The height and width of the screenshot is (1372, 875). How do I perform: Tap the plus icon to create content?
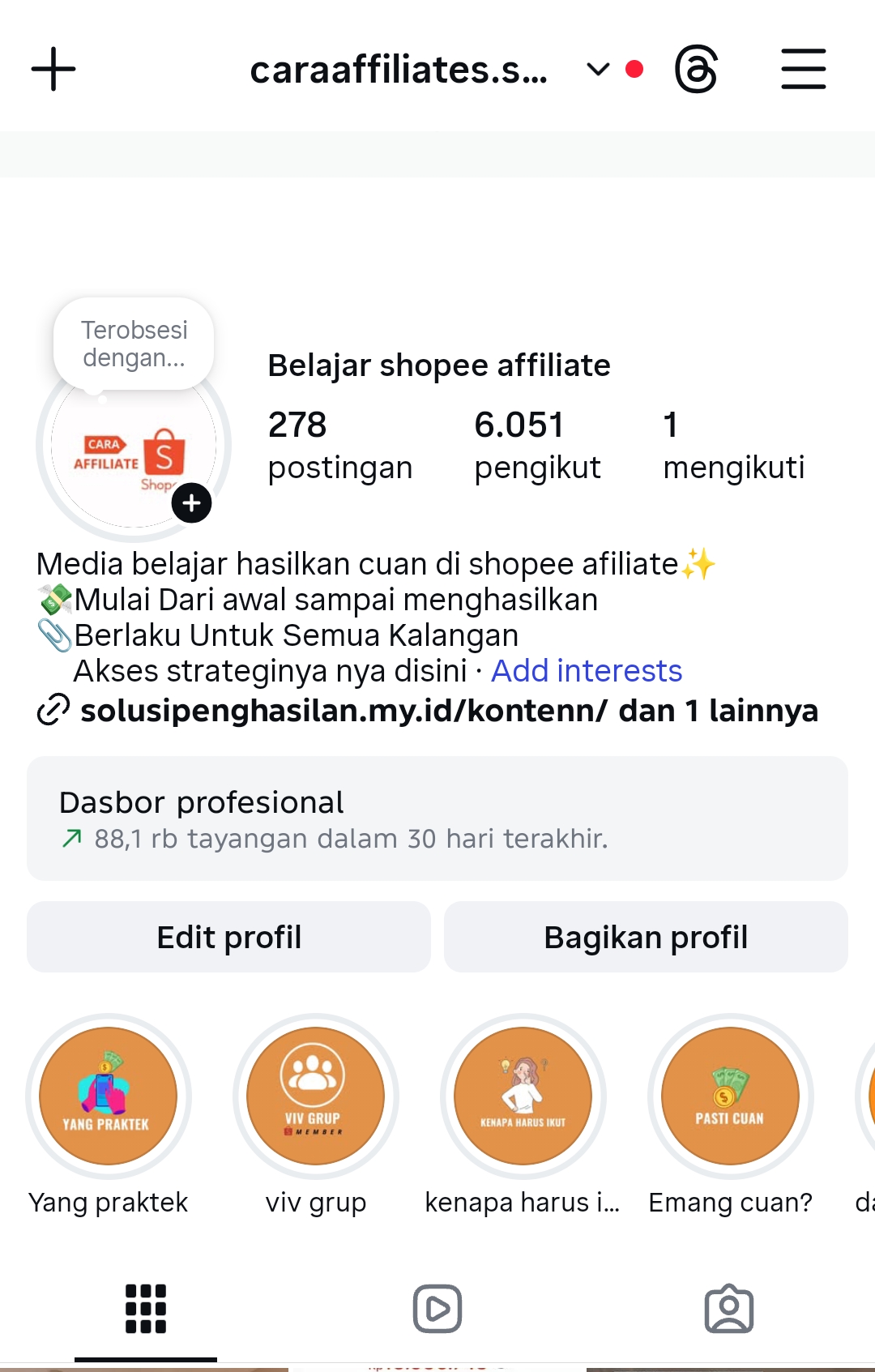pyautogui.click(x=53, y=70)
